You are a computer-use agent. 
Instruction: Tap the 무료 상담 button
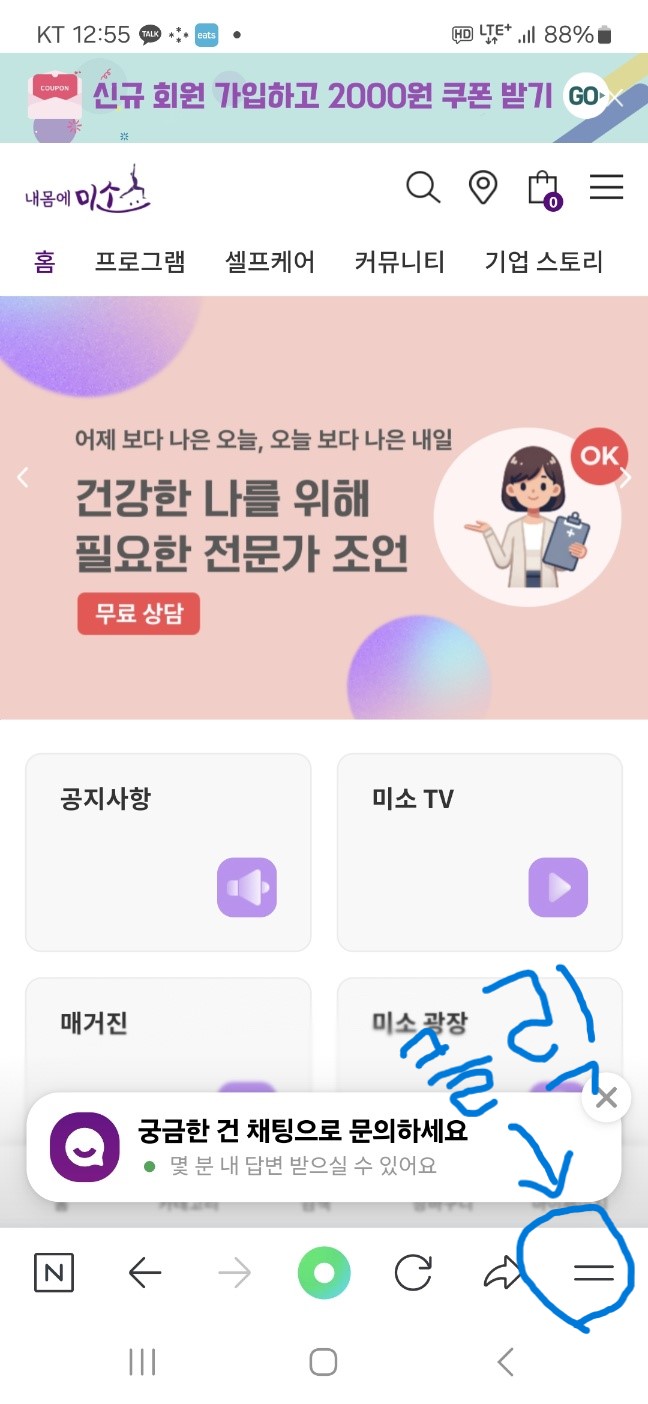(x=138, y=613)
